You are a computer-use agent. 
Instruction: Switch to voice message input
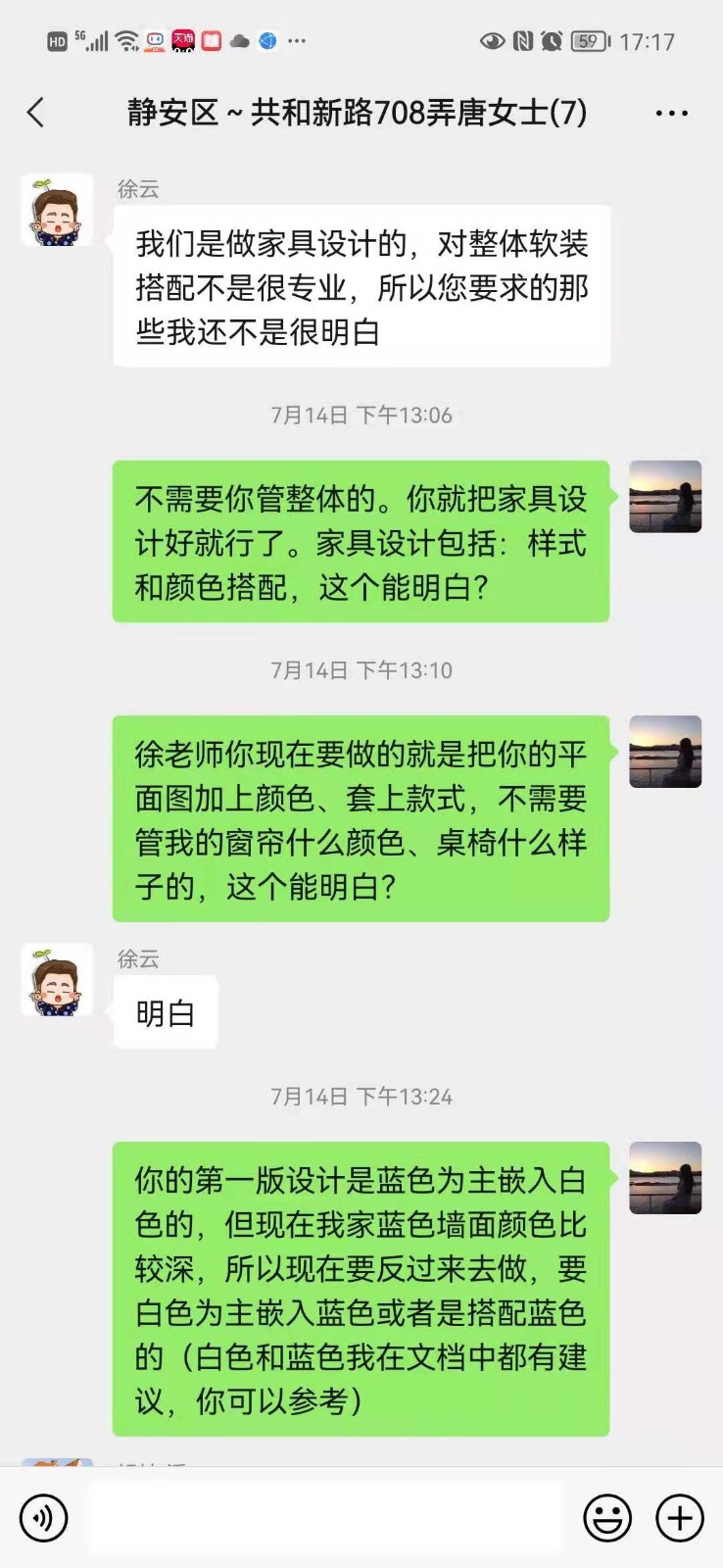click(x=44, y=1518)
